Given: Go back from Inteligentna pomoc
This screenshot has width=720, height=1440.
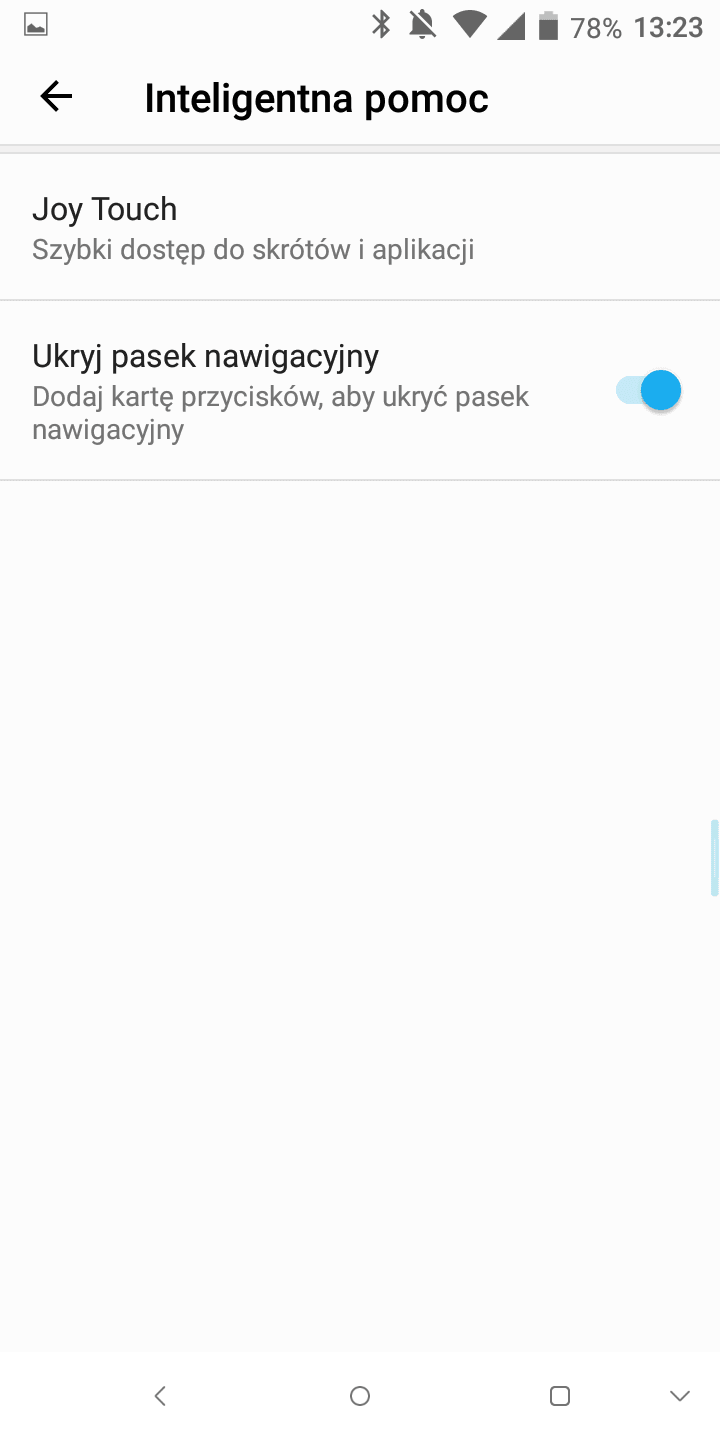Looking at the screenshot, I should [x=56, y=97].
